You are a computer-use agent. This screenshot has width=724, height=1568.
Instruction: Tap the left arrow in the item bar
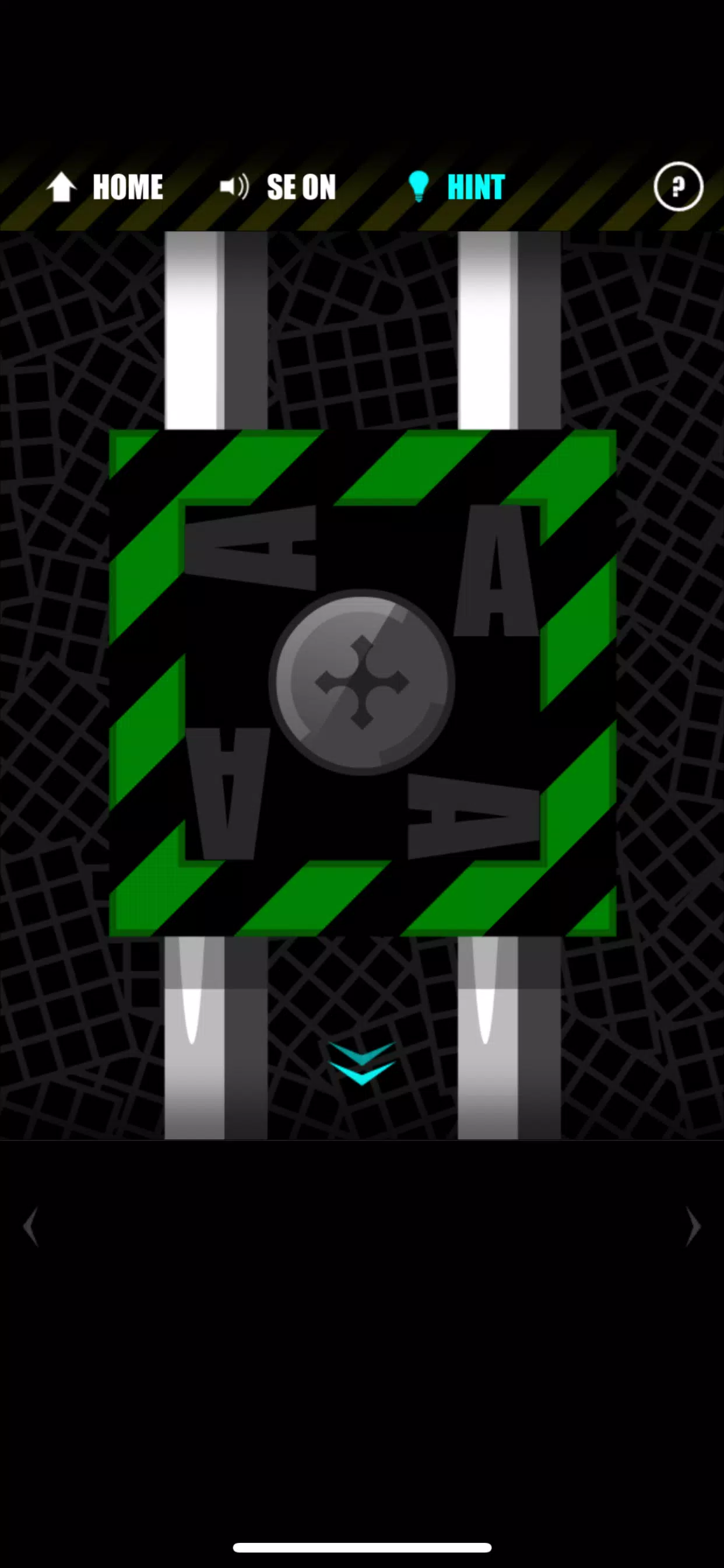(30, 1227)
